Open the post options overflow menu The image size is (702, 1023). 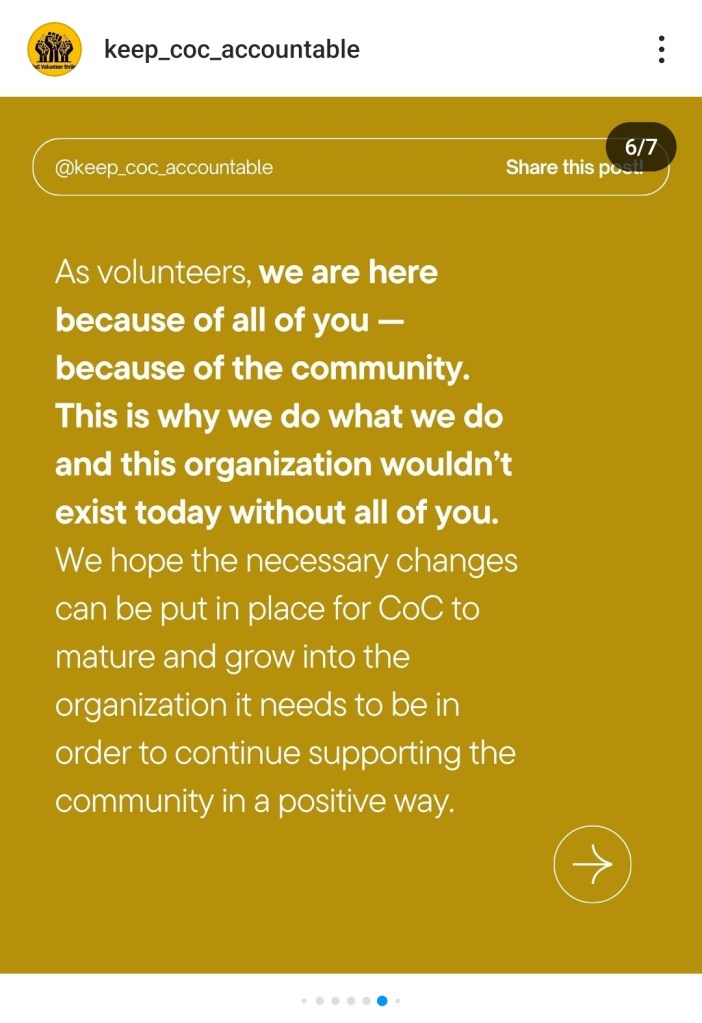[661, 49]
